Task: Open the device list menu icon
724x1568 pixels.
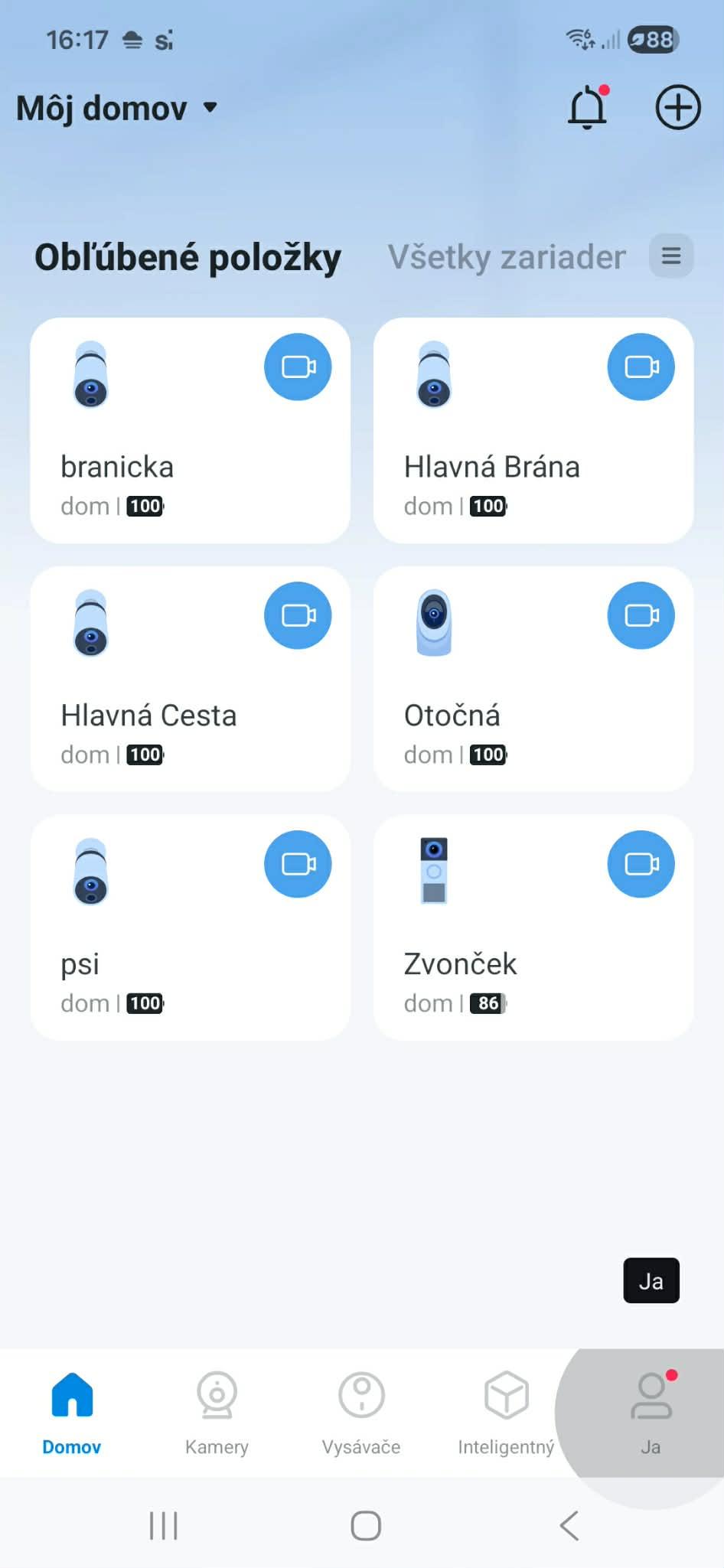Action: 671,256
